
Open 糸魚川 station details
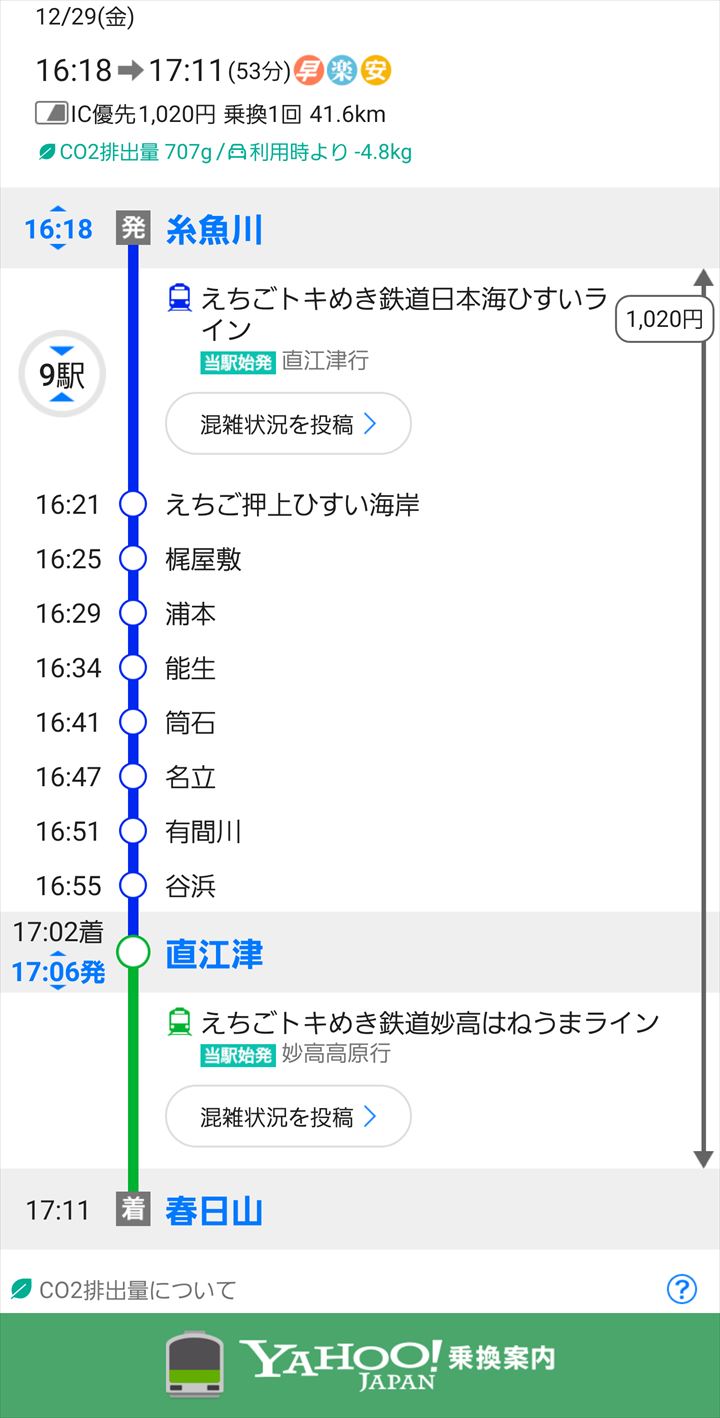coord(214,229)
